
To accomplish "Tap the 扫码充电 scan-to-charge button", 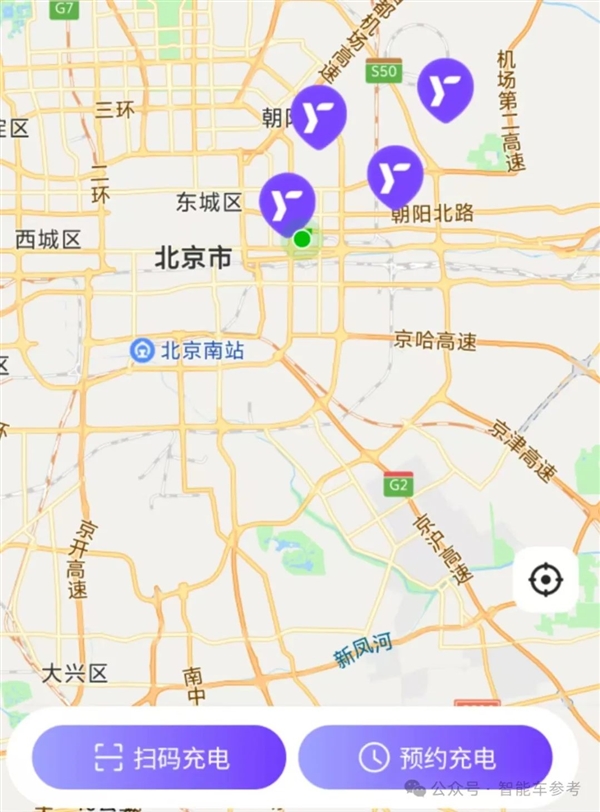I will (159, 757).
